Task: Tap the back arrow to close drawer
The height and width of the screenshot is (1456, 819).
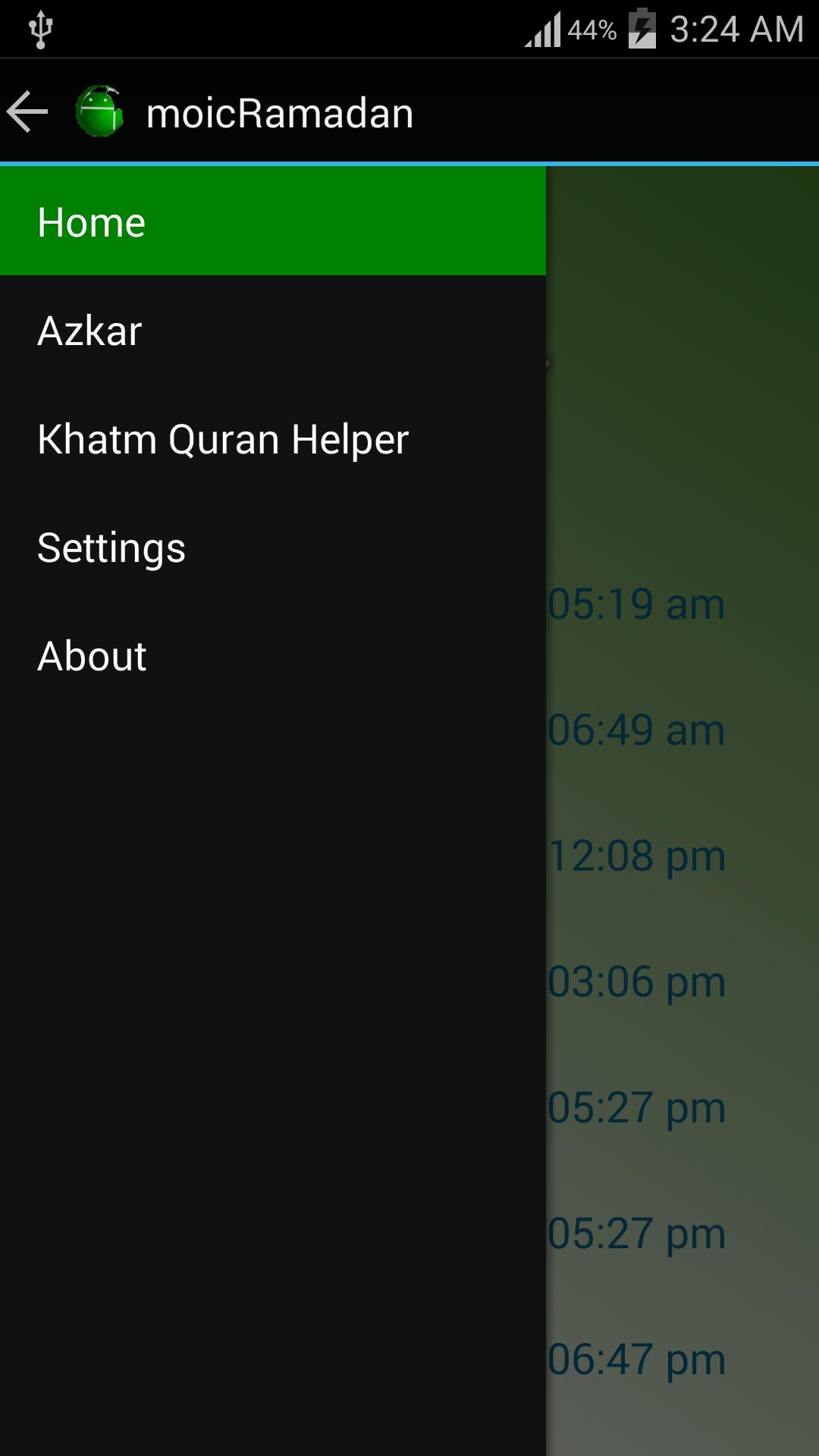Action: (x=28, y=112)
